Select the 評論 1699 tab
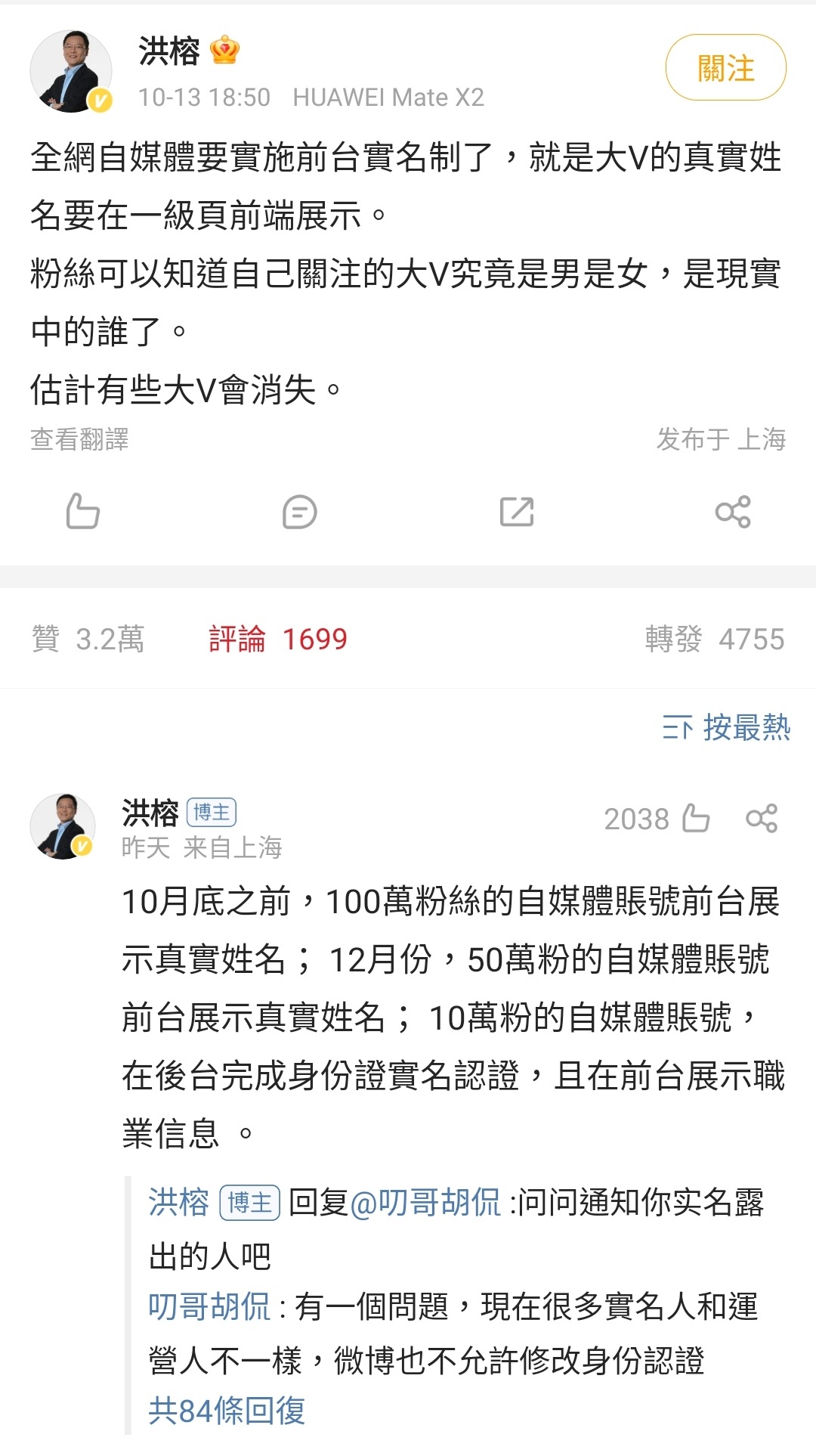Image resolution: width=816 pixels, height=1456 pixels. [x=277, y=639]
